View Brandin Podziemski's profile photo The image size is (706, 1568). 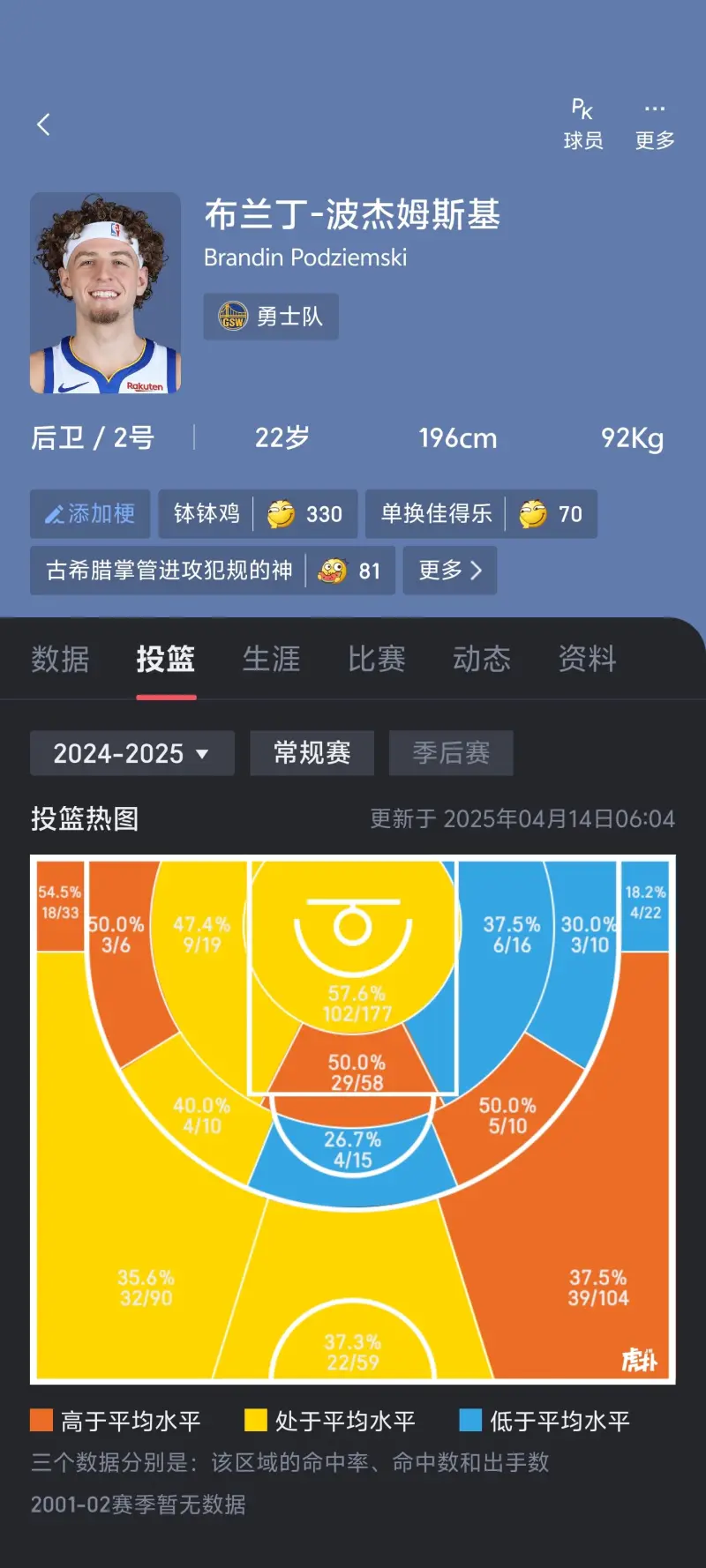(105, 293)
